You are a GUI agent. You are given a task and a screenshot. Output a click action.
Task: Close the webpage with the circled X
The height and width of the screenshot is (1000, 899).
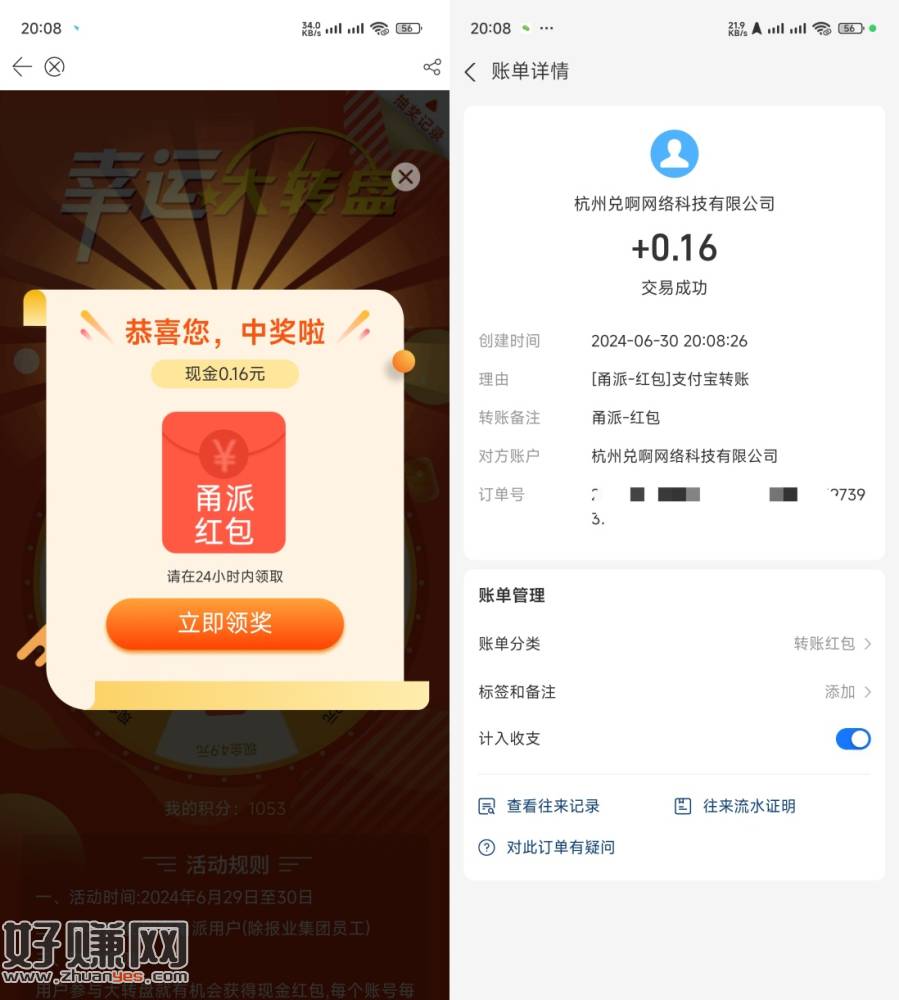coord(55,67)
